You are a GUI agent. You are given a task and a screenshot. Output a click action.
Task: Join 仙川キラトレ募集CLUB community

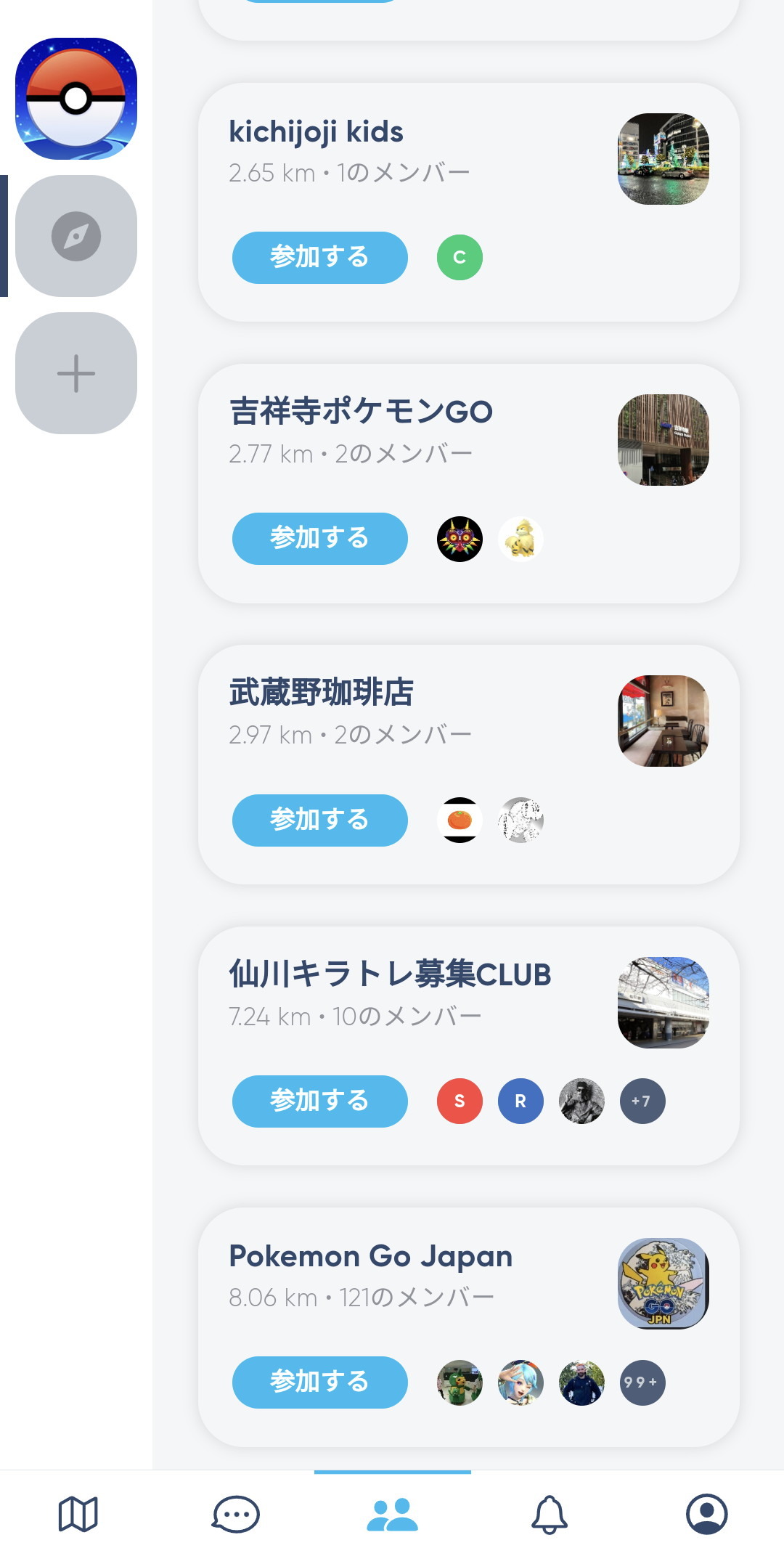click(319, 1101)
